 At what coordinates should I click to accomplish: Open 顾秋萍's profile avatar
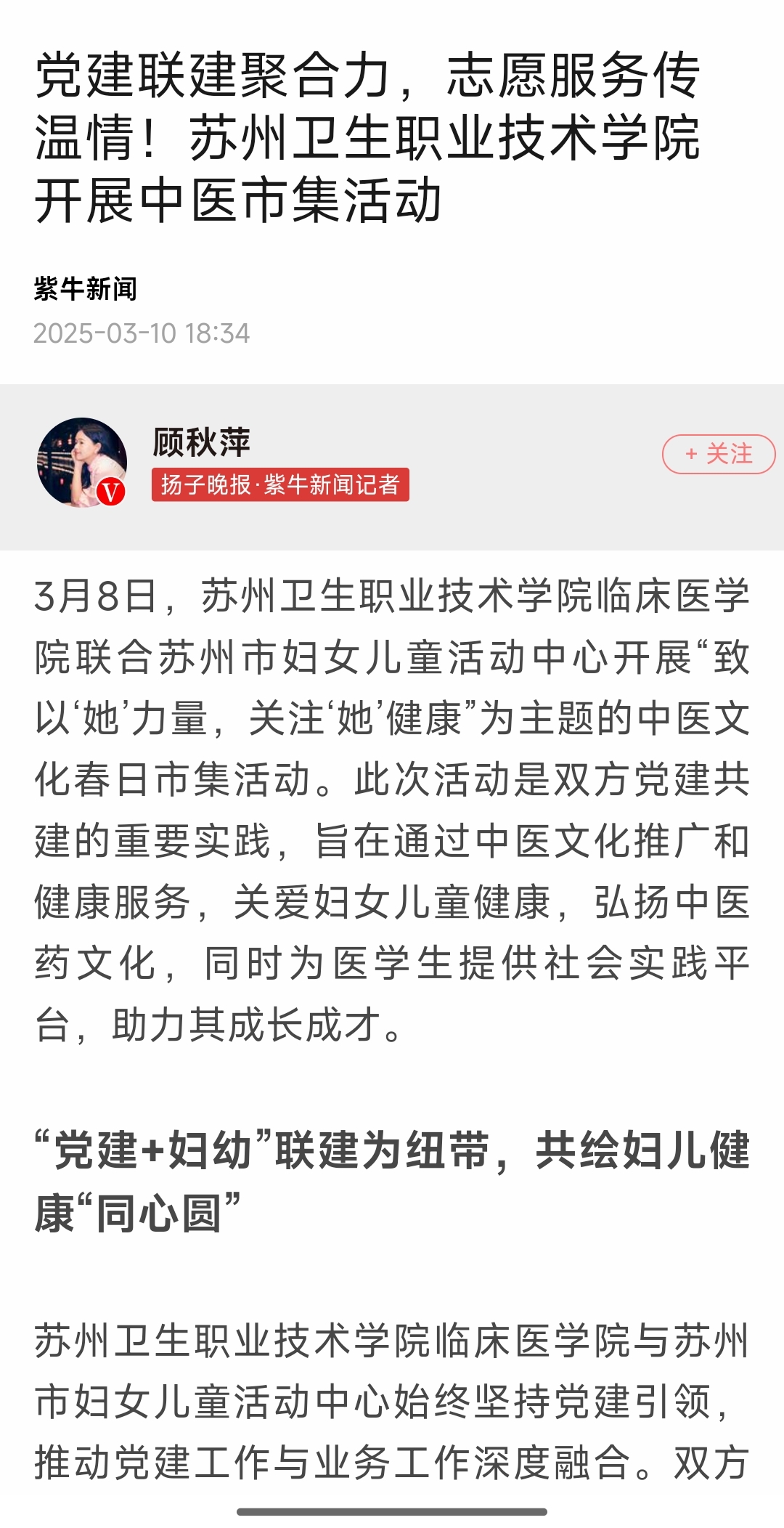[82, 462]
